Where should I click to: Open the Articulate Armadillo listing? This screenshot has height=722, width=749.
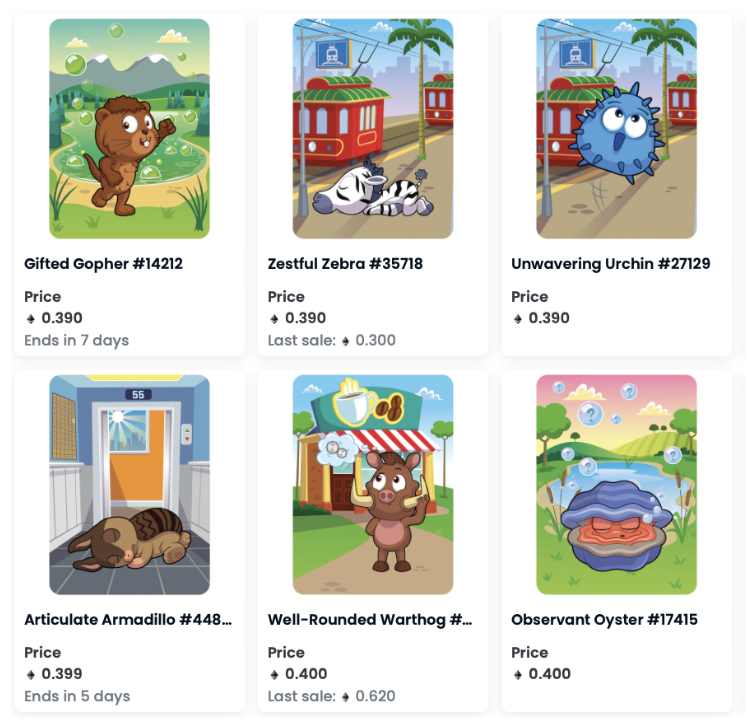tap(129, 485)
